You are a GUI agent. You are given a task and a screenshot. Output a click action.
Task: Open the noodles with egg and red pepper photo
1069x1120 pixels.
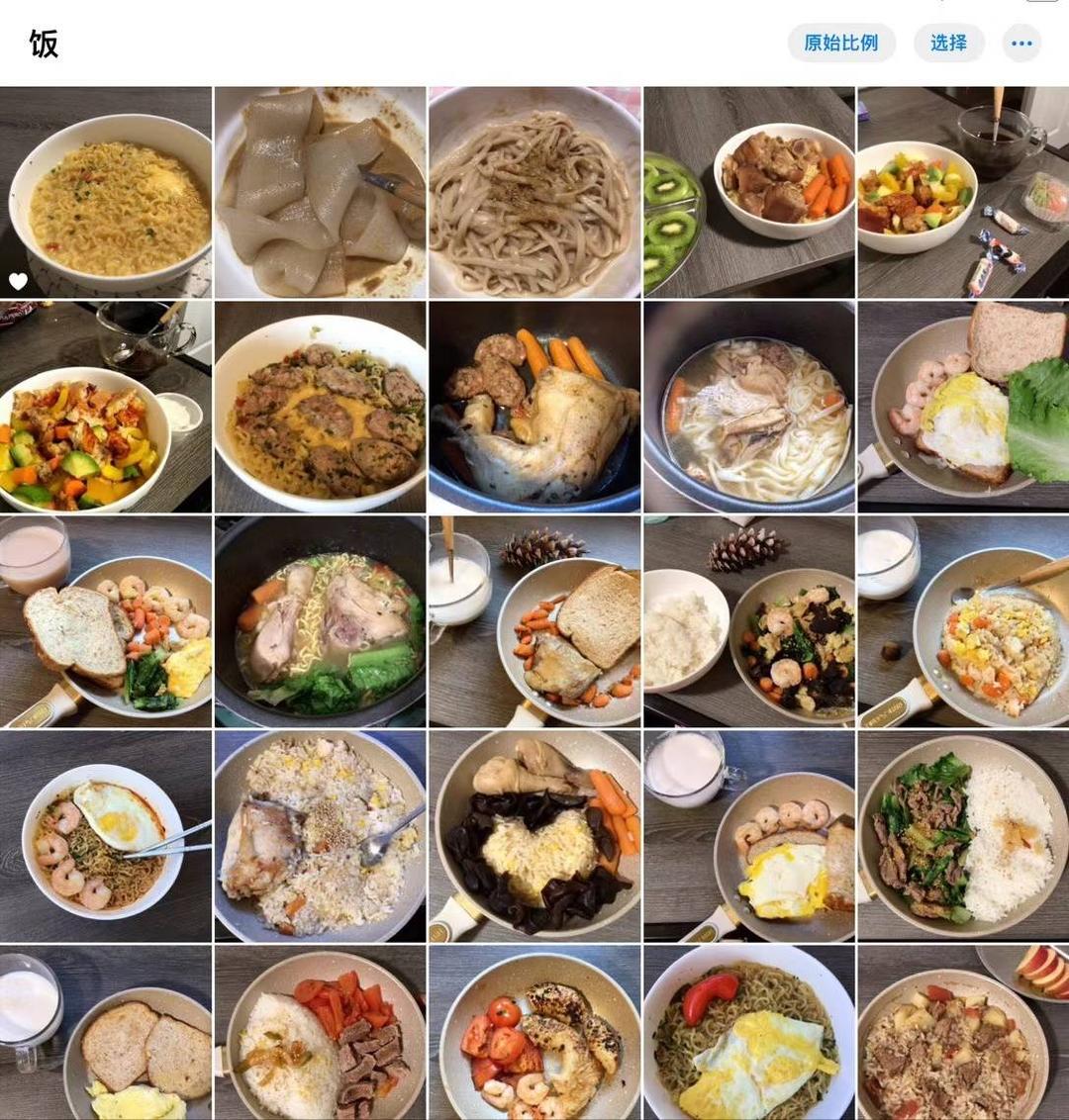click(x=749, y=1032)
